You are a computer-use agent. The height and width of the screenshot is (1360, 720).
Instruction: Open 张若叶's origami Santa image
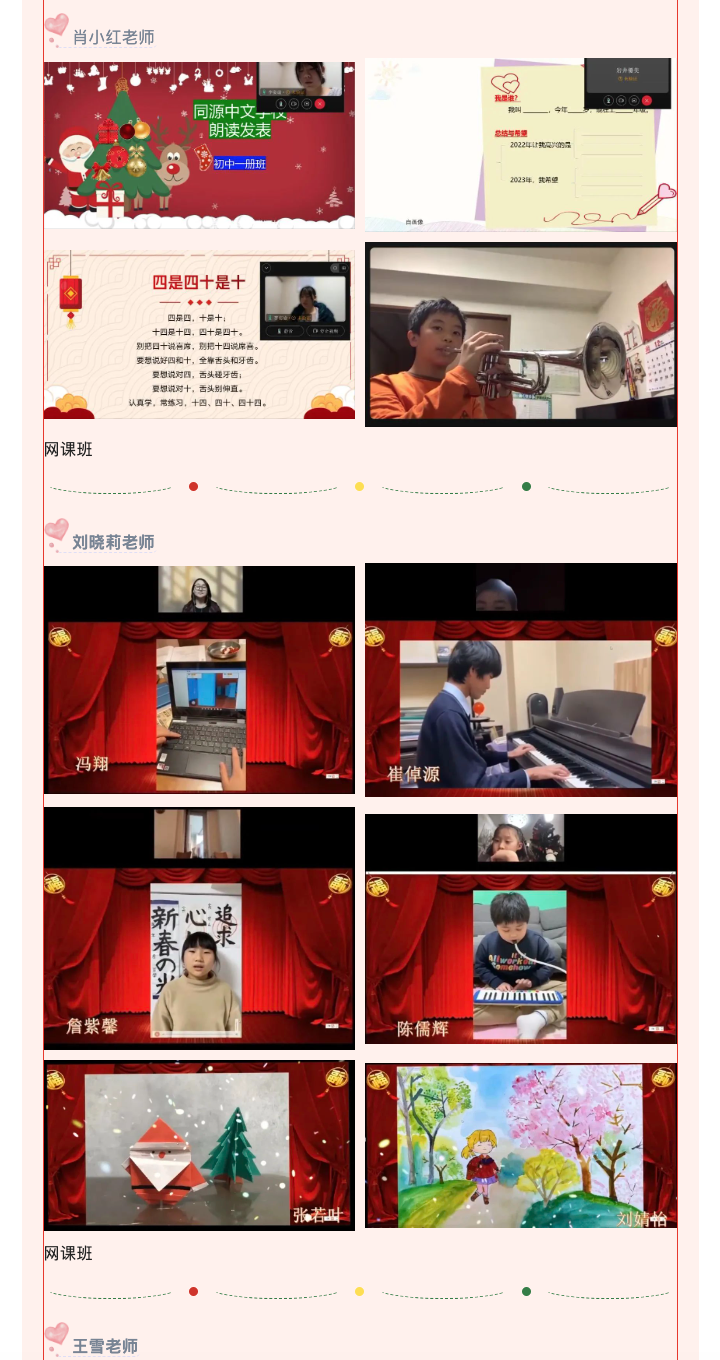pos(199,1145)
